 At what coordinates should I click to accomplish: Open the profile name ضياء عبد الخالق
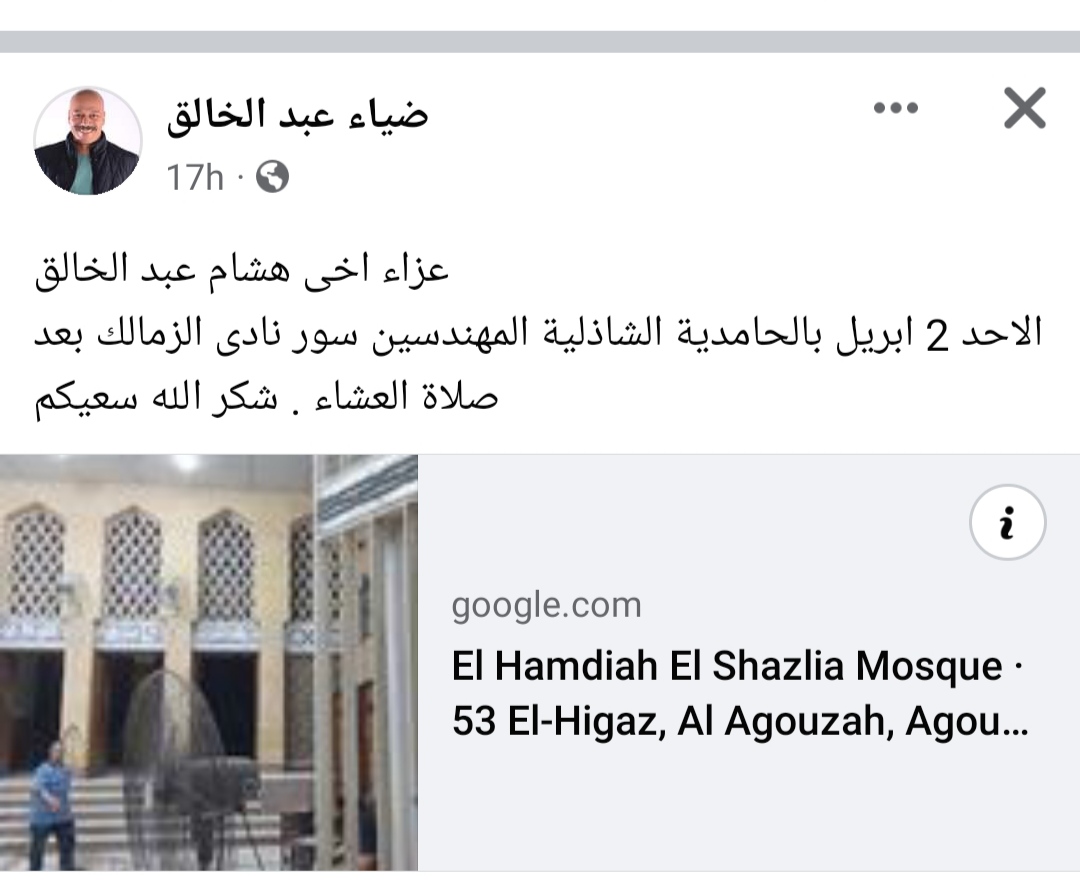(x=297, y=113)
